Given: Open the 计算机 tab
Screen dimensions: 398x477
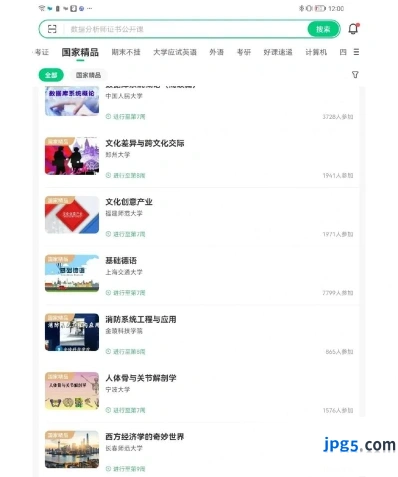Looking at the screenshot, I should [316, 52].
